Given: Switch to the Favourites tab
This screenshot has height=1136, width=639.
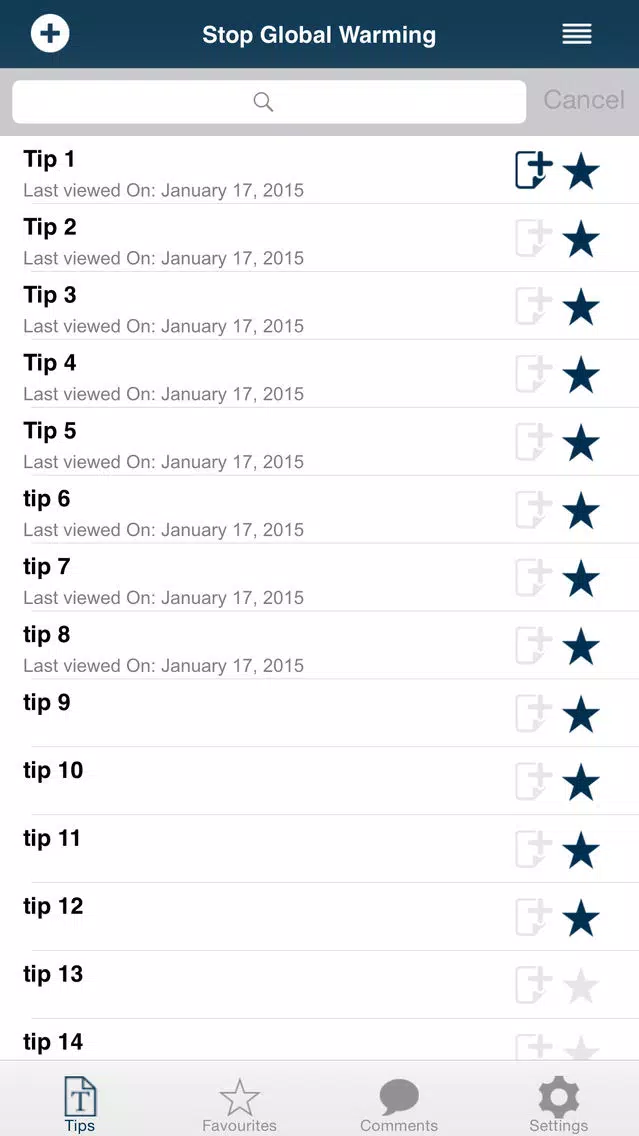Looking at the screenshot, I should pyautogui.click(x=239, y=1105).
